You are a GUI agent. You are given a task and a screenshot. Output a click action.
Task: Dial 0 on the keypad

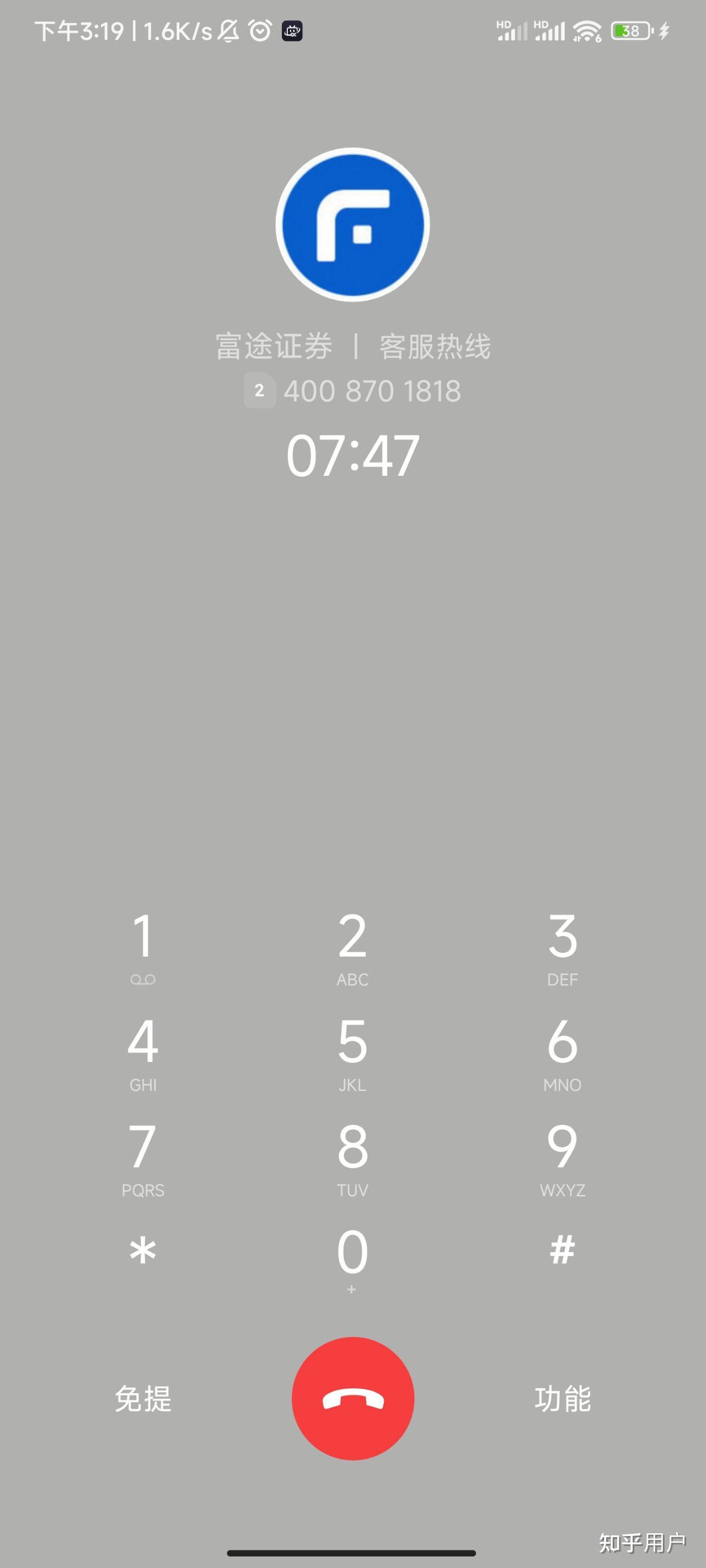tap(352, 1259)
